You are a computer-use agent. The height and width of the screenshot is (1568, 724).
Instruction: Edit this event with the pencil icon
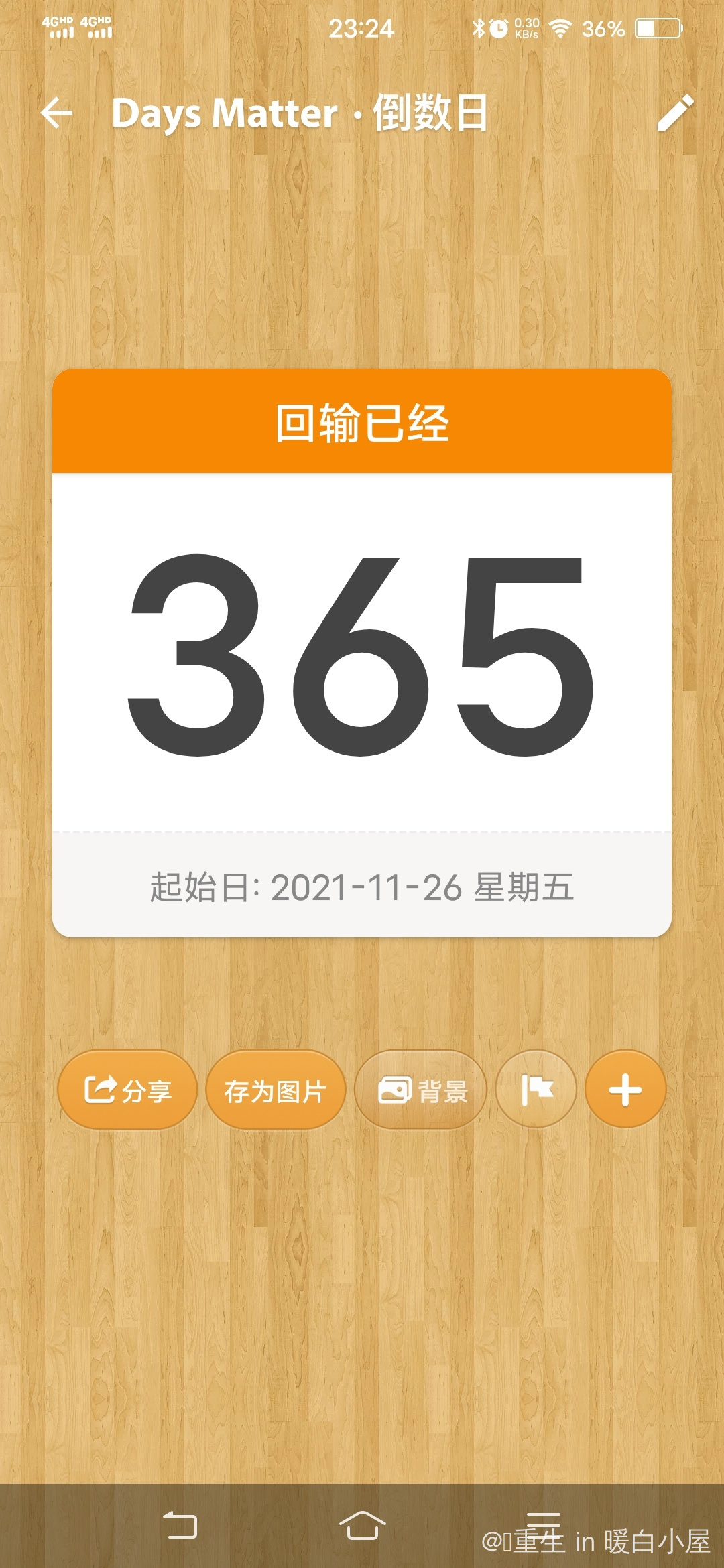pyautogui.click(x=674, y=113)
